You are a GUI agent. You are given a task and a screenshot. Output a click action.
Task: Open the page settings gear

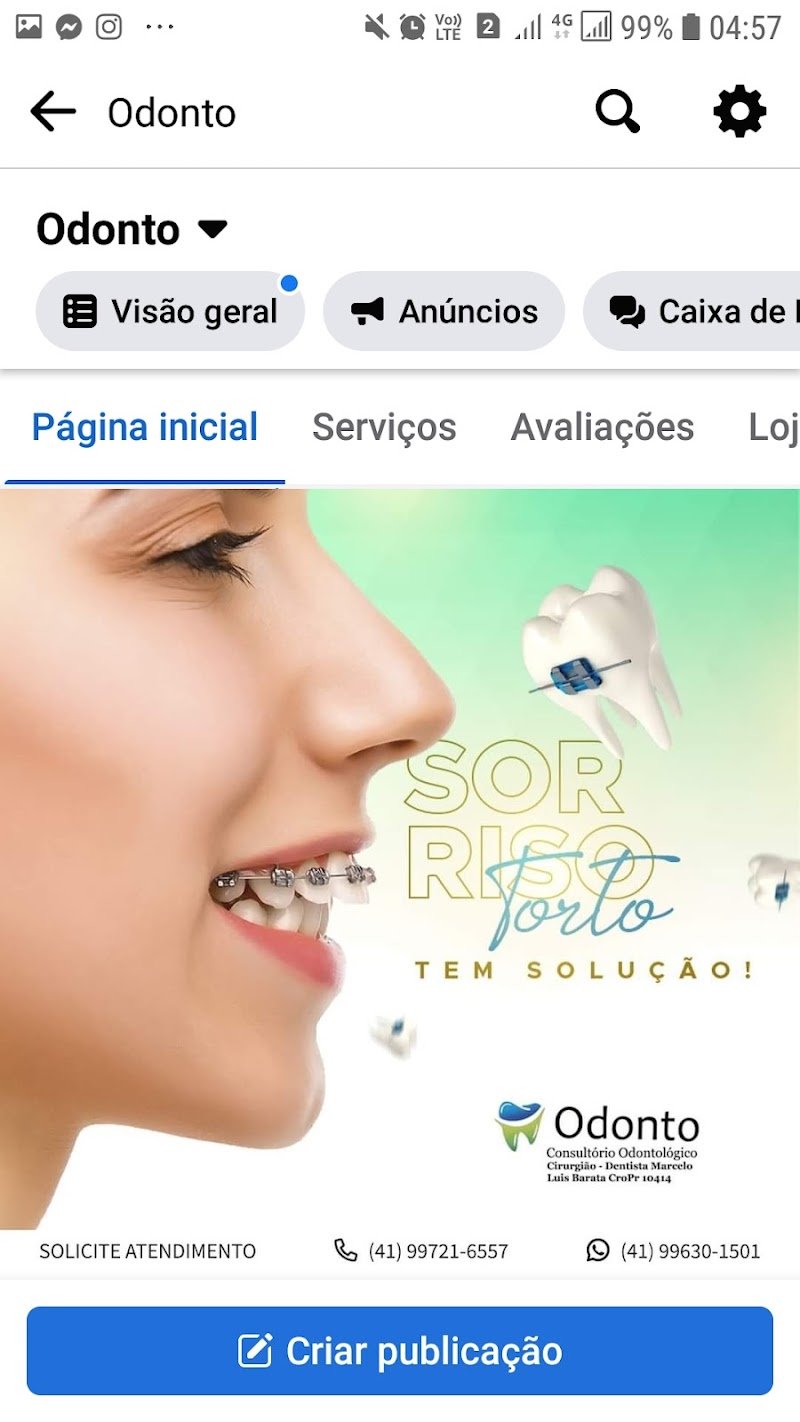tap(740, 112)
